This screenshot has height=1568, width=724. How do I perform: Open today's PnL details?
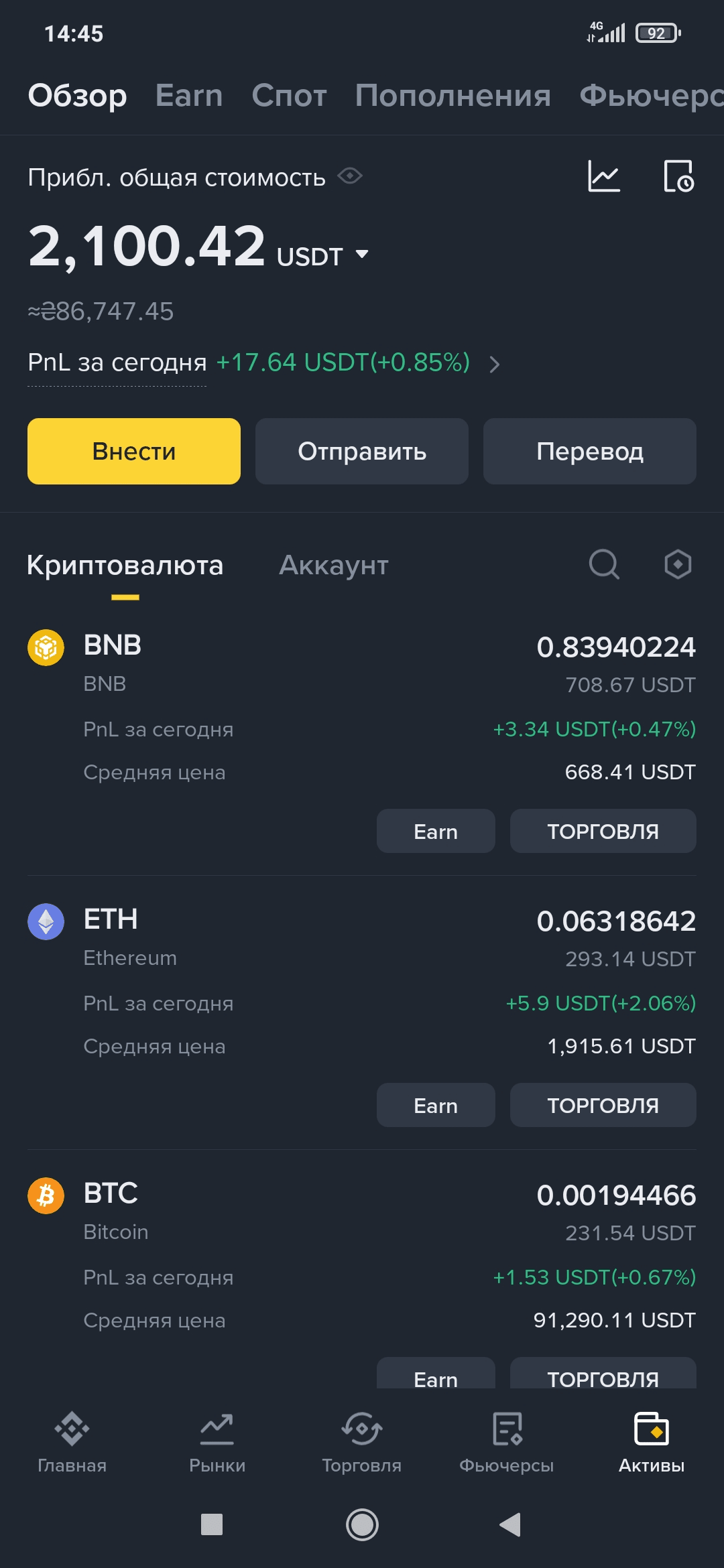click(x=493, y=364)
